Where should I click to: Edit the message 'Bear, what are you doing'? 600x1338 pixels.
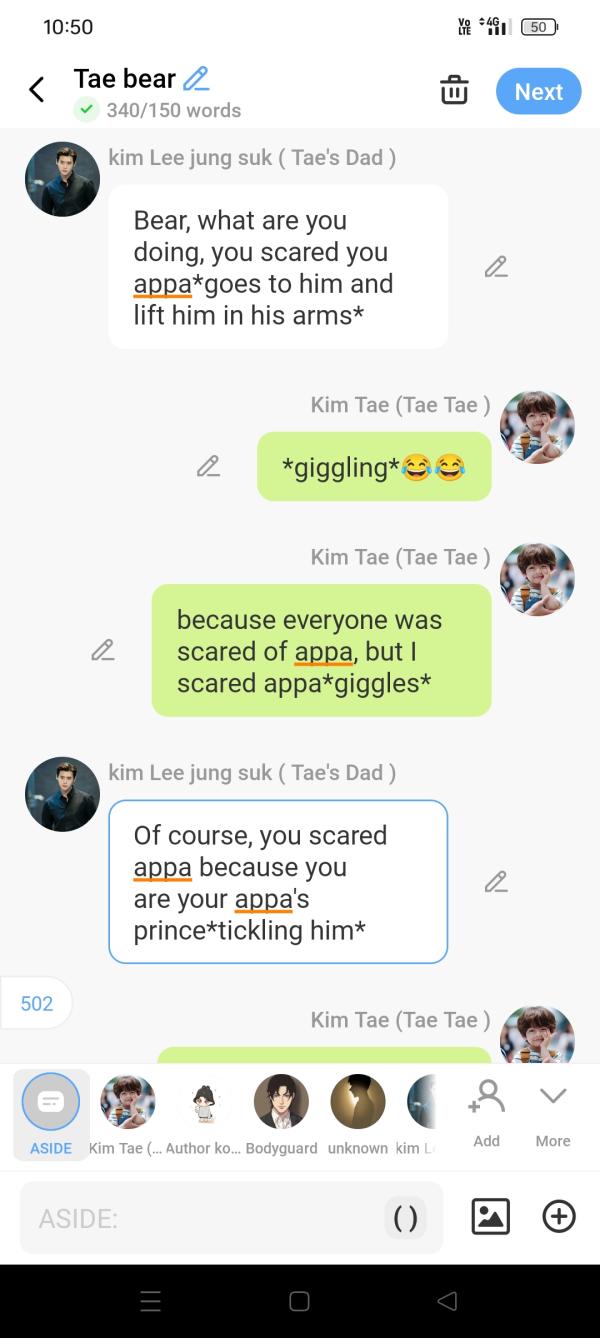coord(496,266)
